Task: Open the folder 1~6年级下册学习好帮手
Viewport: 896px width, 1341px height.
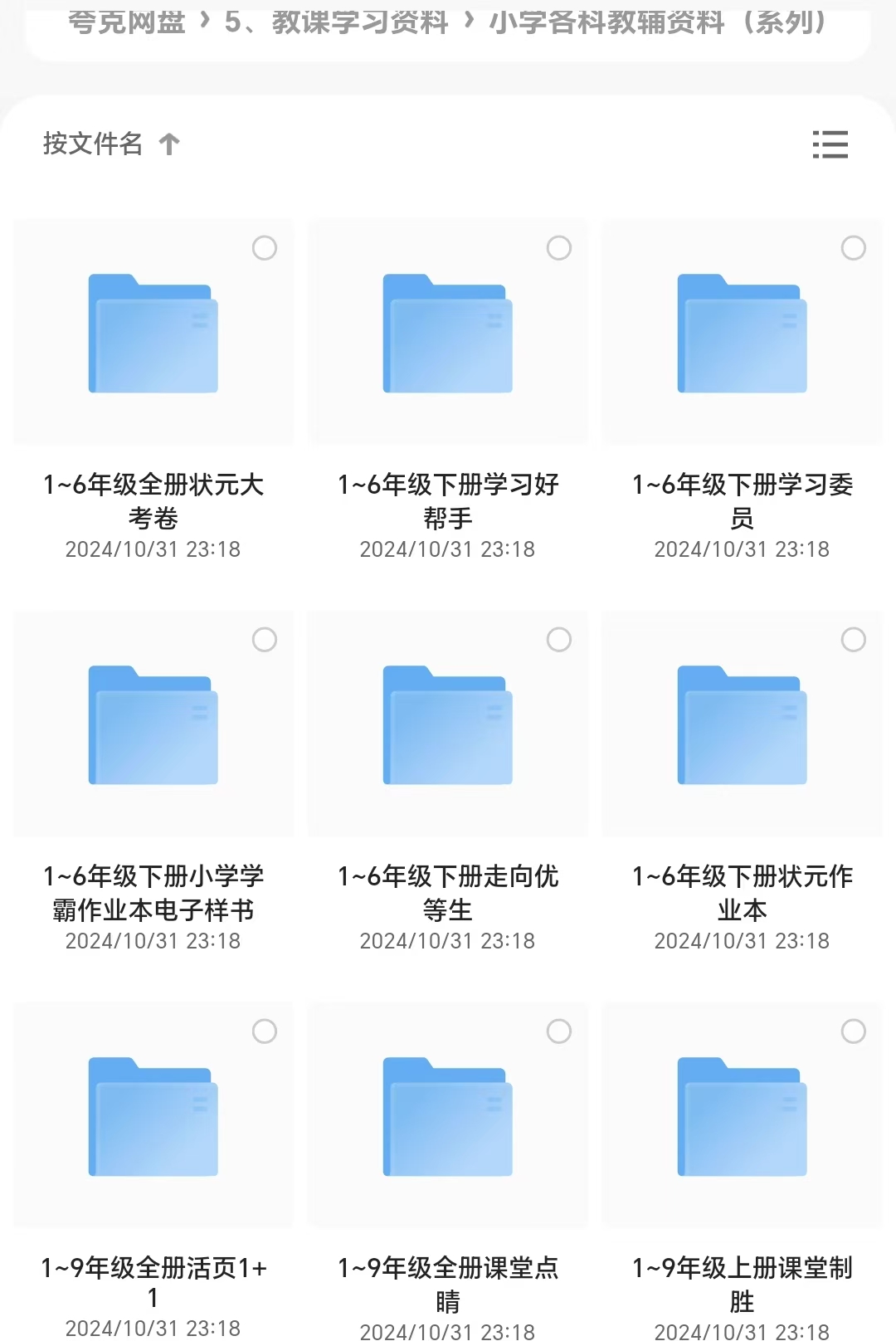Action: (x=448, y=334)
